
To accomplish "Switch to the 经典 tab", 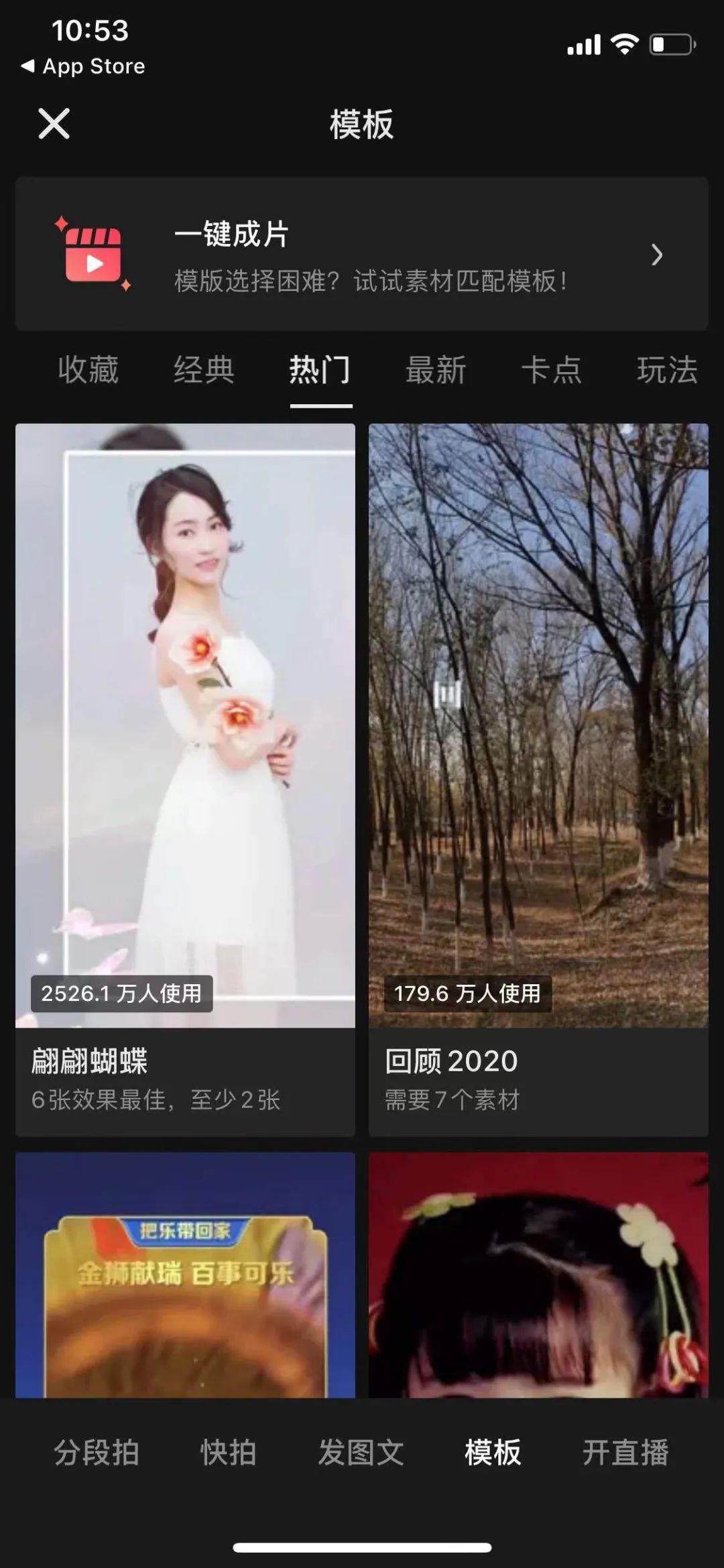I will (204, 370).
